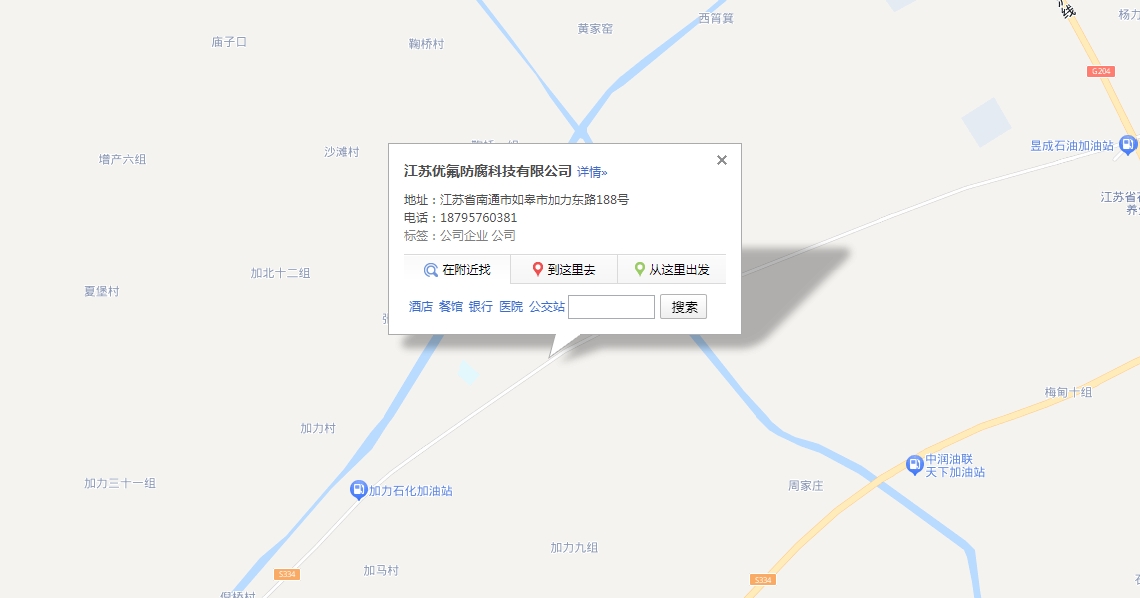Viewport: 1140px width, 598px height.
Task: Search nearby 公交站
Action: pyautogui.click(x=546, y=307)
